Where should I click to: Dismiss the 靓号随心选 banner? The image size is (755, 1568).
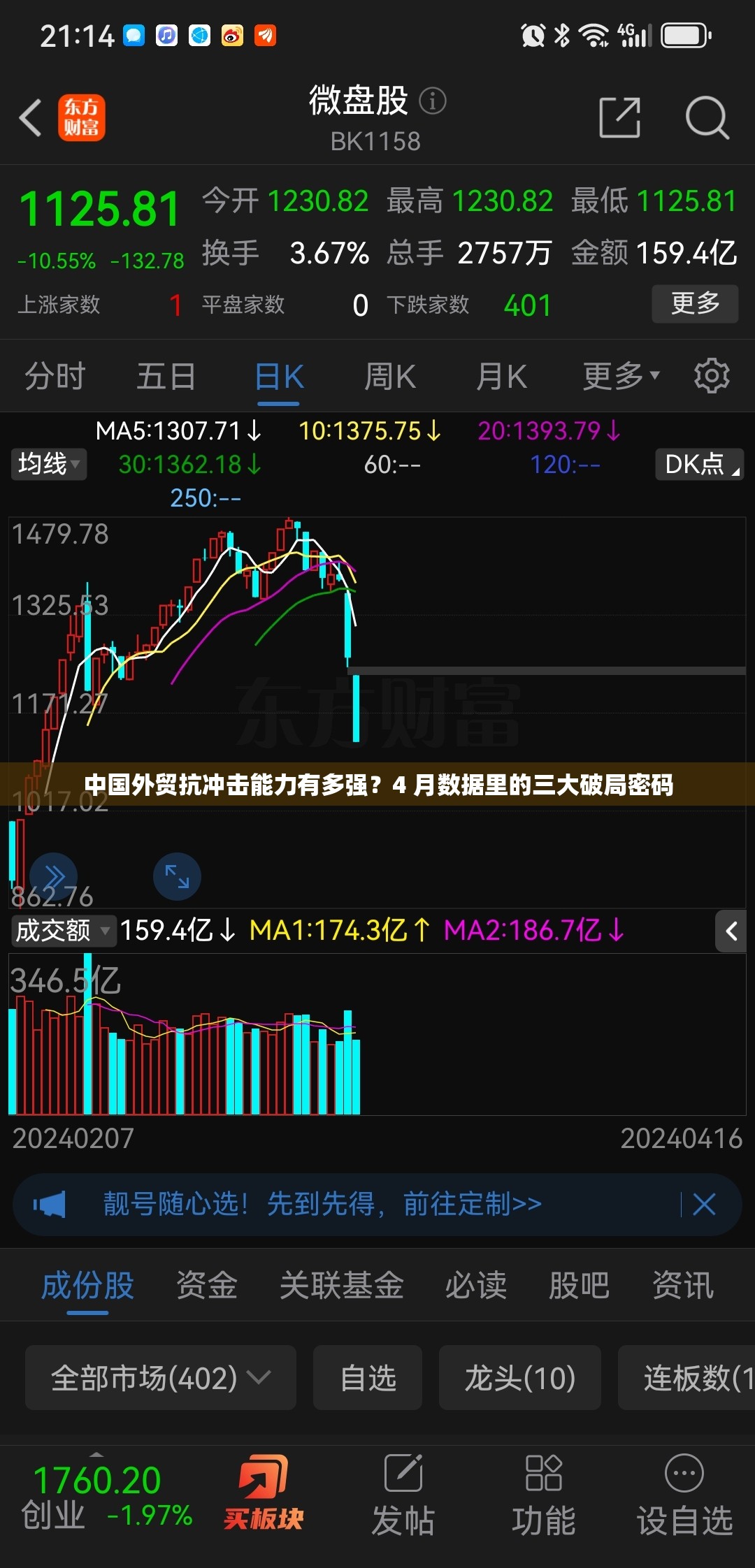[704, 1204]
